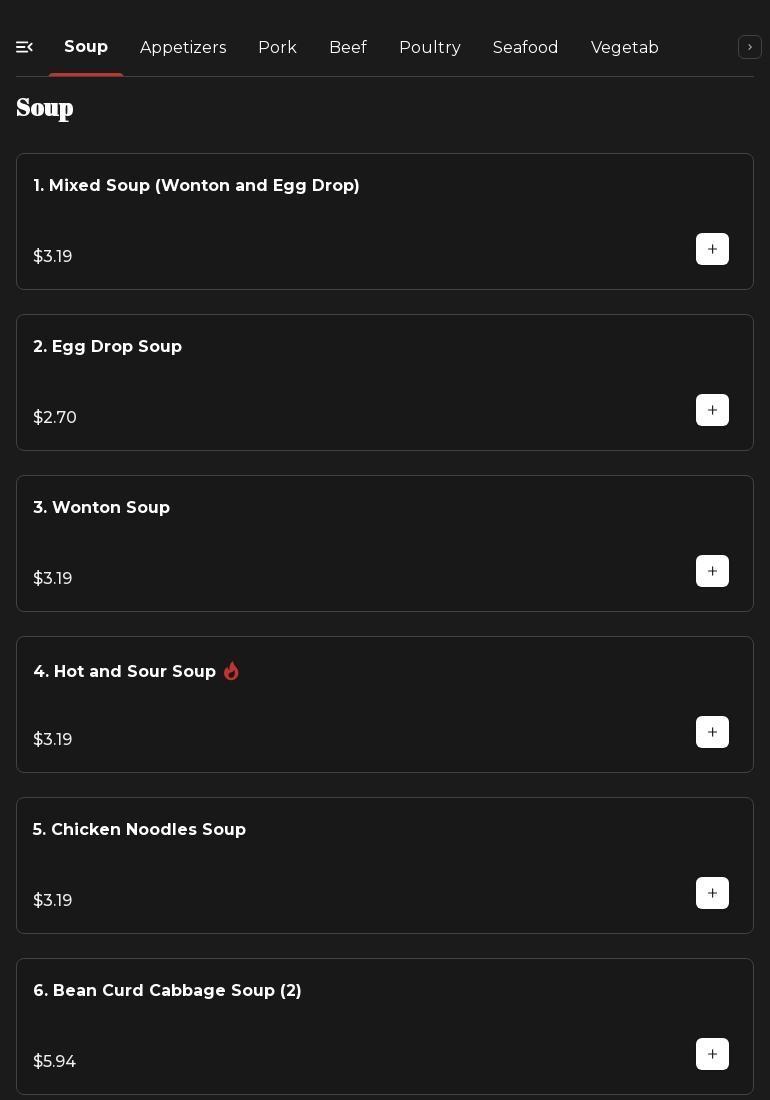
Task: Add Mixed Soup to the order
Action: [x=712, y=249]
